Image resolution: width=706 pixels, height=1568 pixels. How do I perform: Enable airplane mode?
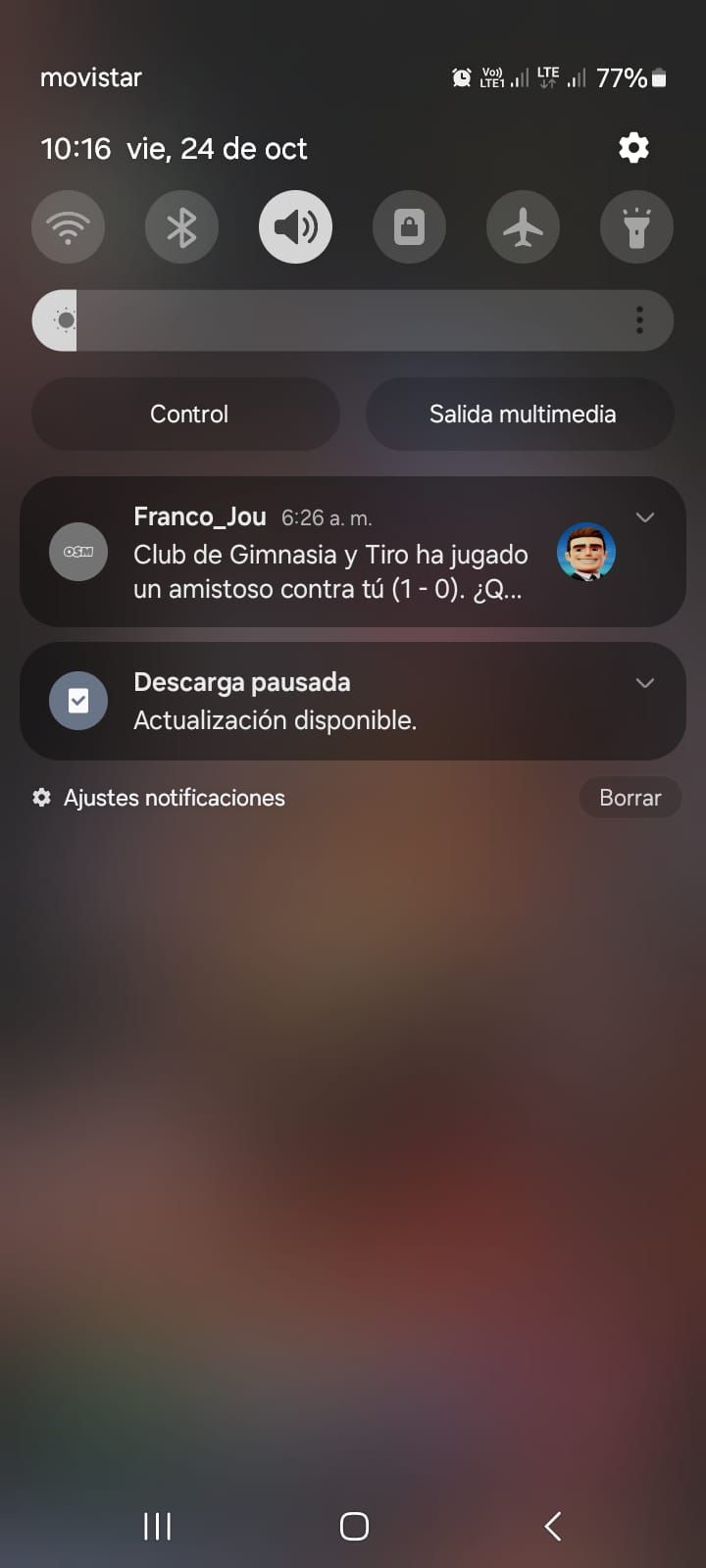tap(523, 227)
